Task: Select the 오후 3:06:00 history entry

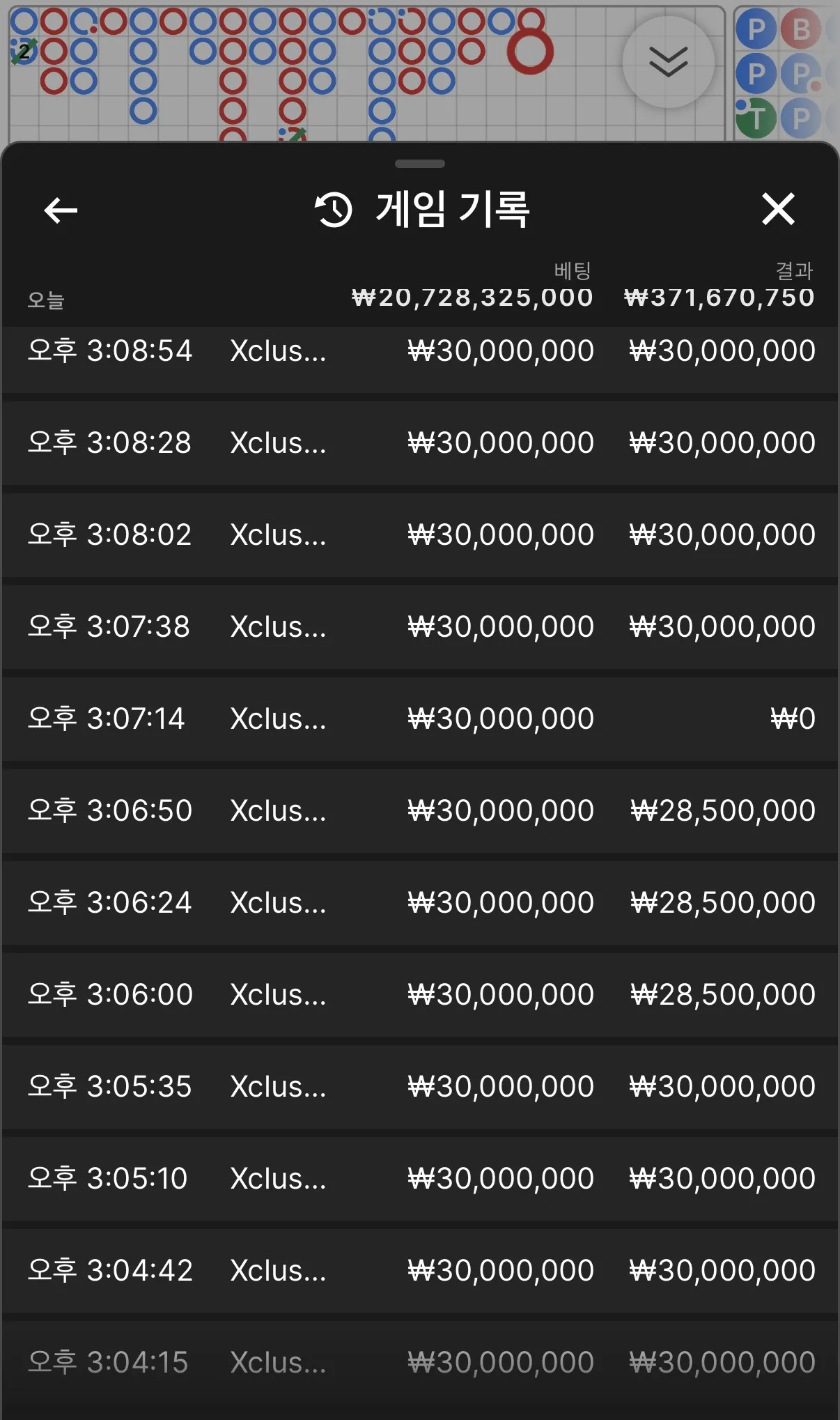Action: point(420,995)
